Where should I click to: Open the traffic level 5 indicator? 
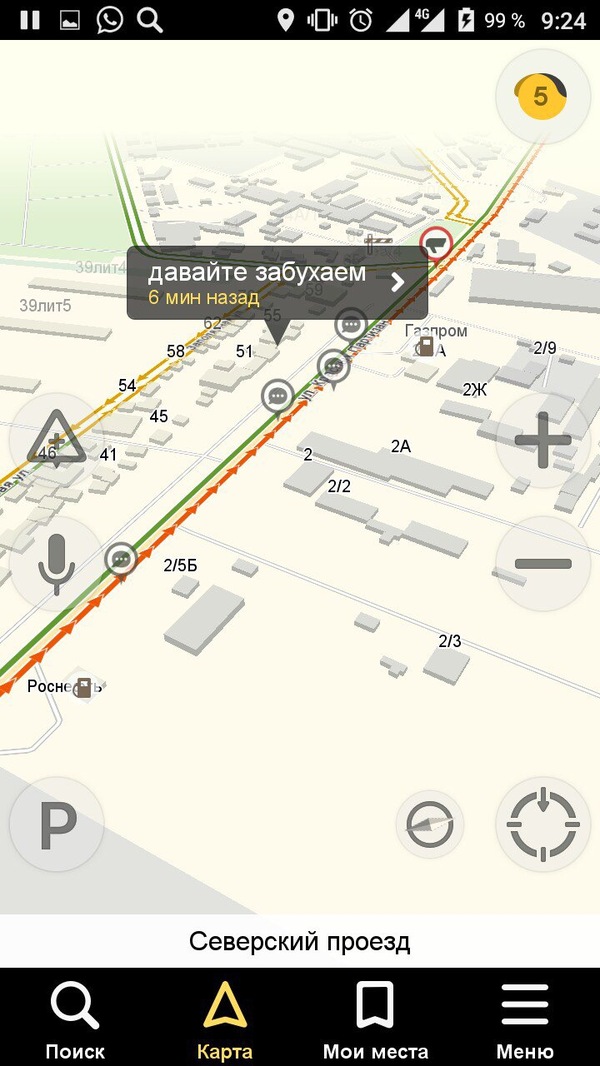click(x=542, y=96)
